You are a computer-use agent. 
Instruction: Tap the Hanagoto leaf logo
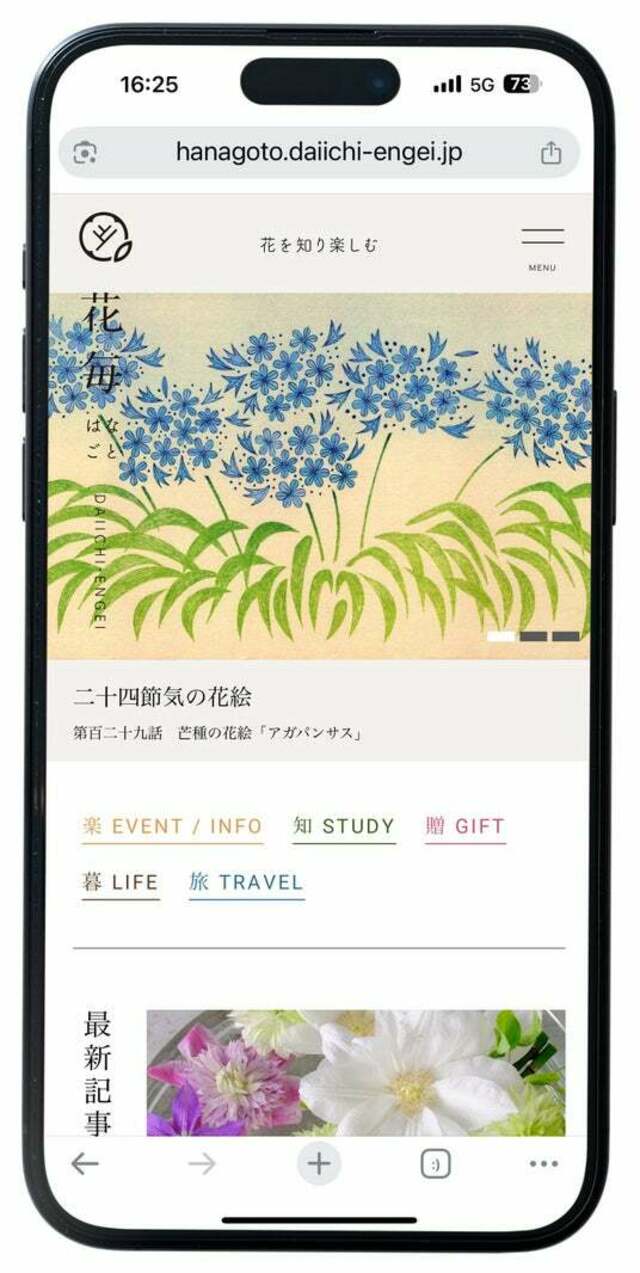coord(105,238)
